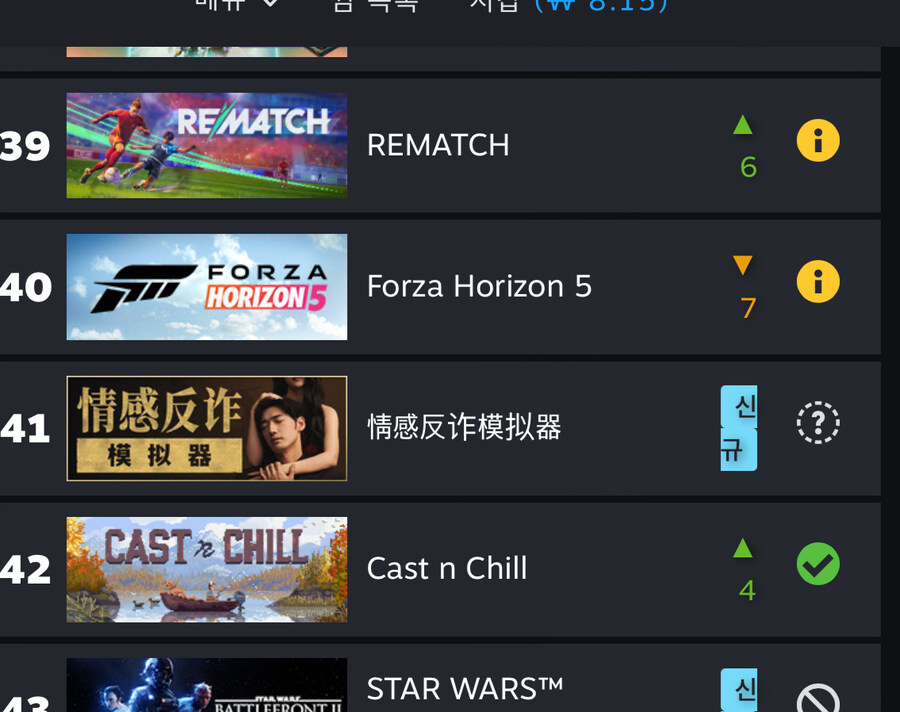Open the STAR WARS Battlefront II row
The width and height of the screenshot is (900, 712).
tap(465, 689)
